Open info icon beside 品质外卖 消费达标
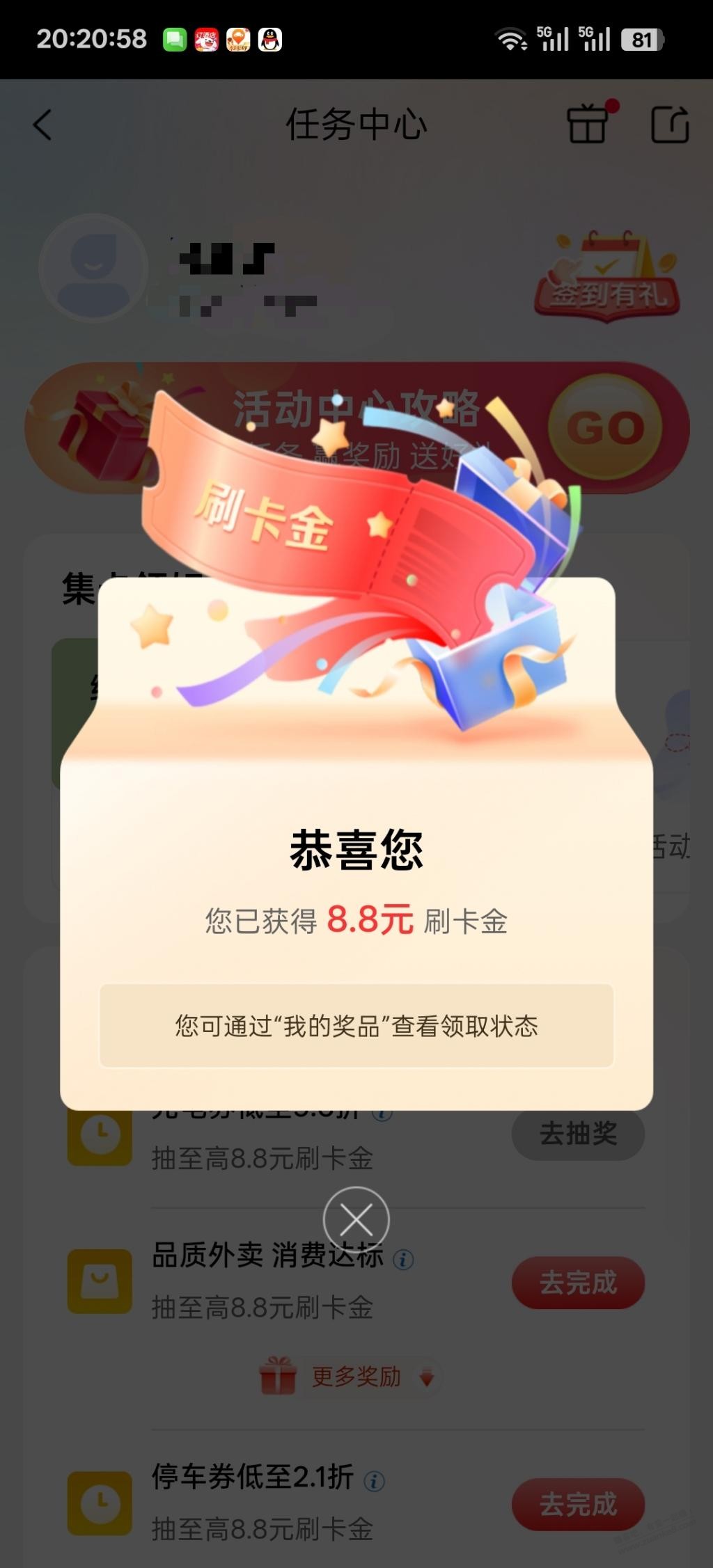The height and width of the screenshot is (1568, 713). [404, 1258]
